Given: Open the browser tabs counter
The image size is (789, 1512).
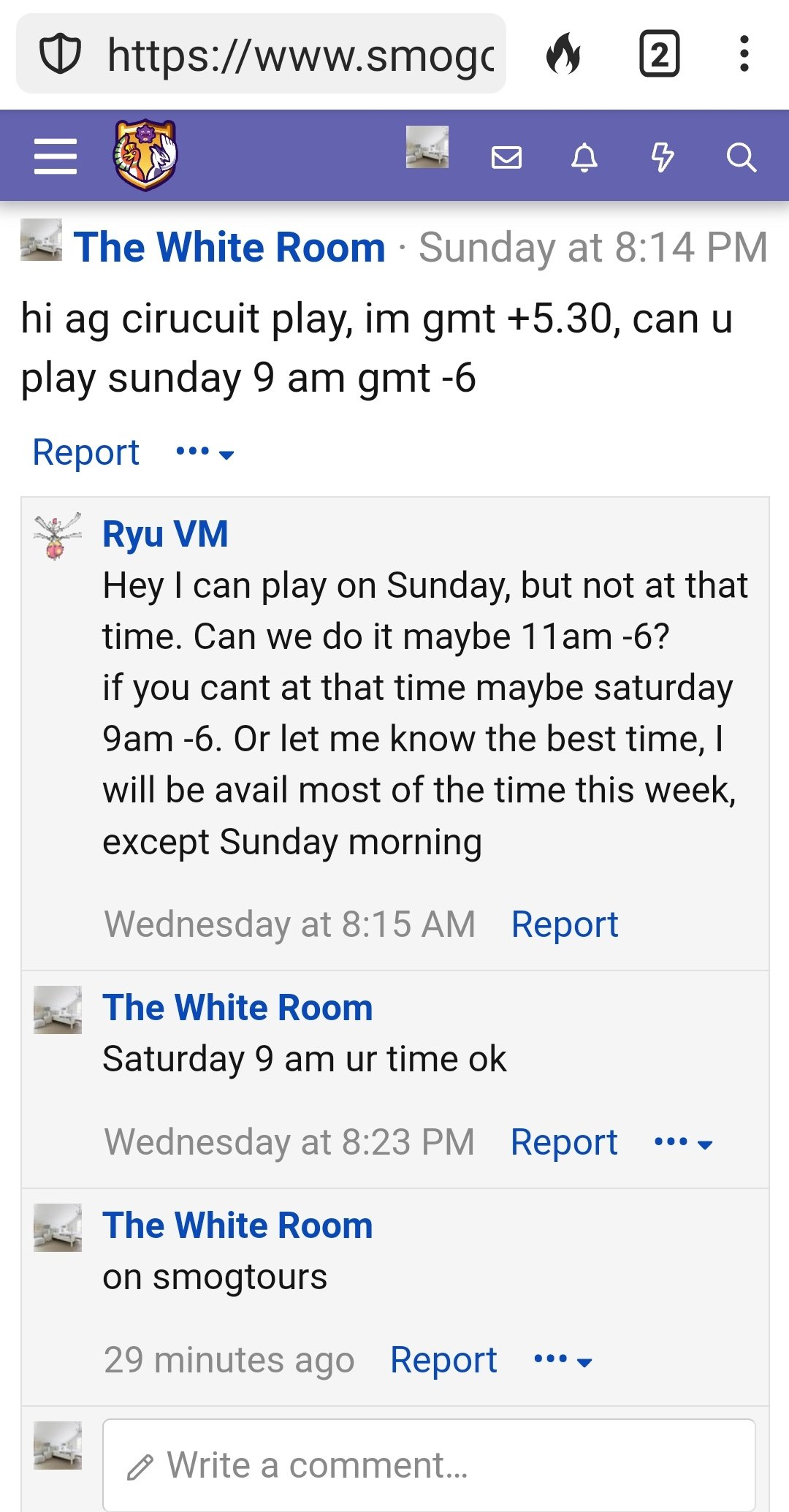Looking at the screenshot, I should [659, 54].
